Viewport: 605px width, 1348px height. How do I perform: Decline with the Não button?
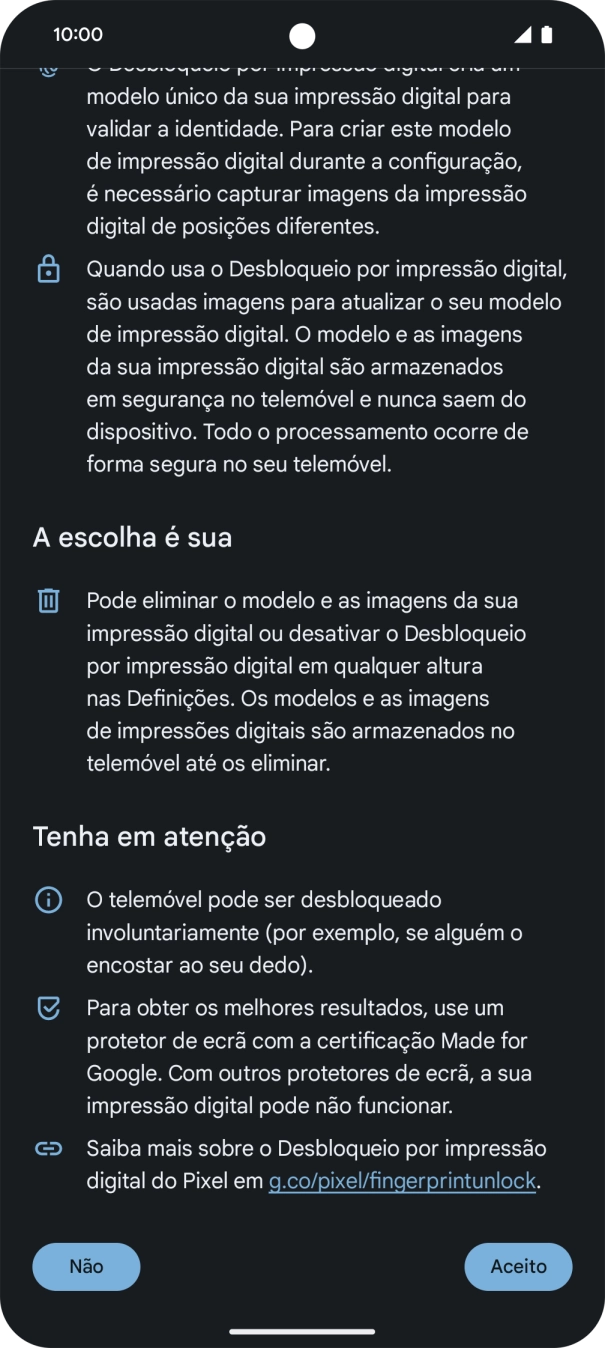pos(86,1266)
